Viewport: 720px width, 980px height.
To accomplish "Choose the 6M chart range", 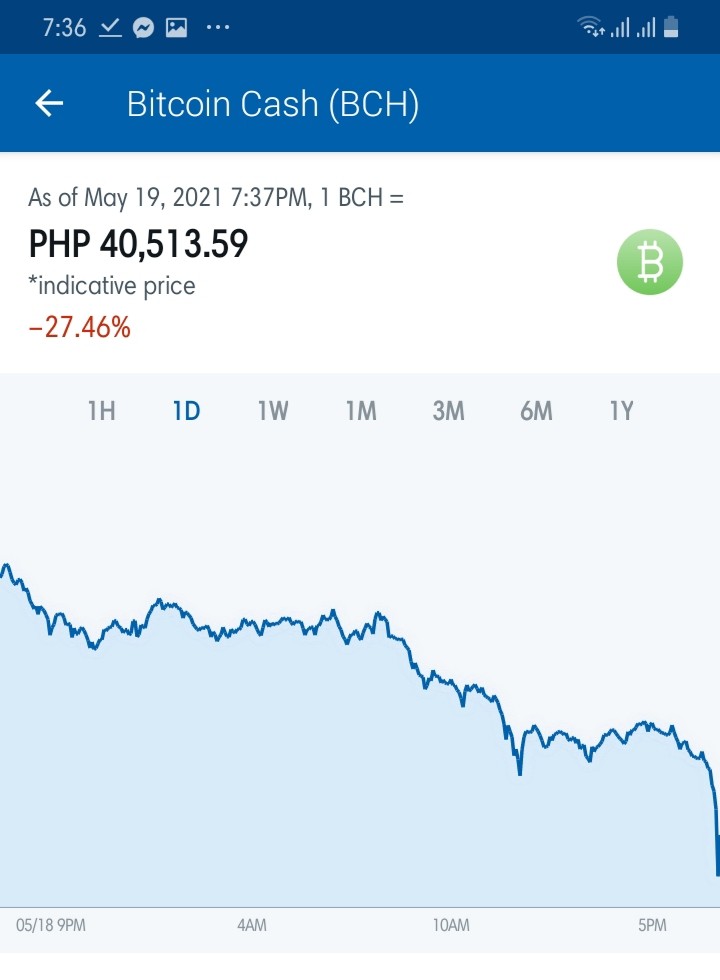I will click(x=536, y=411).
